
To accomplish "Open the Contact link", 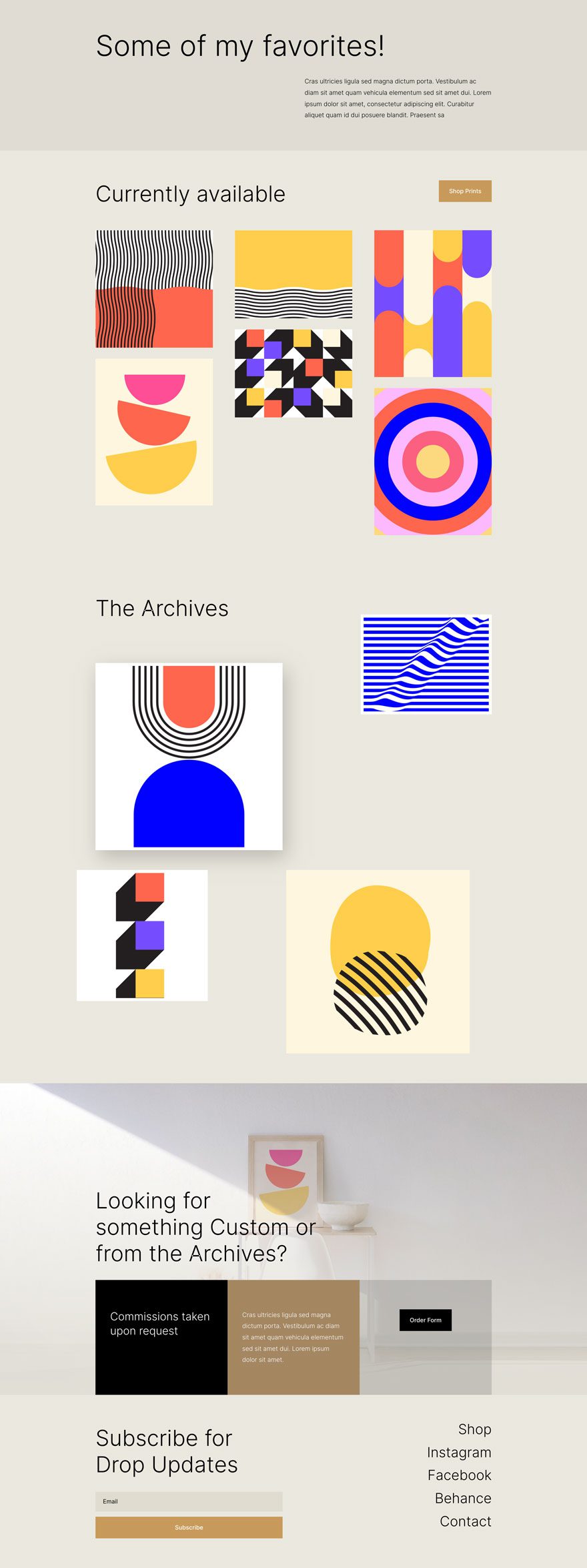I will pyautogui.click(x=465, y=1522).
